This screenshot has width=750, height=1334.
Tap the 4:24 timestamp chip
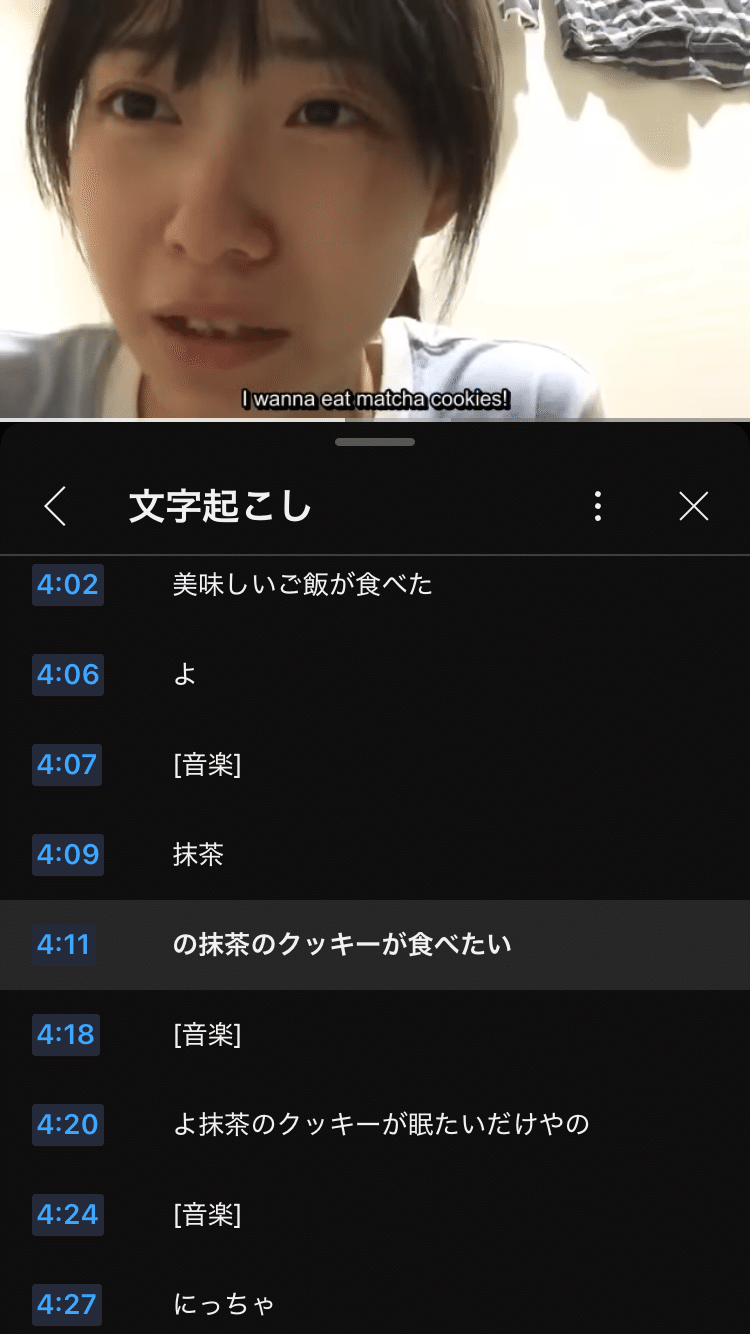coord(67,1215)
